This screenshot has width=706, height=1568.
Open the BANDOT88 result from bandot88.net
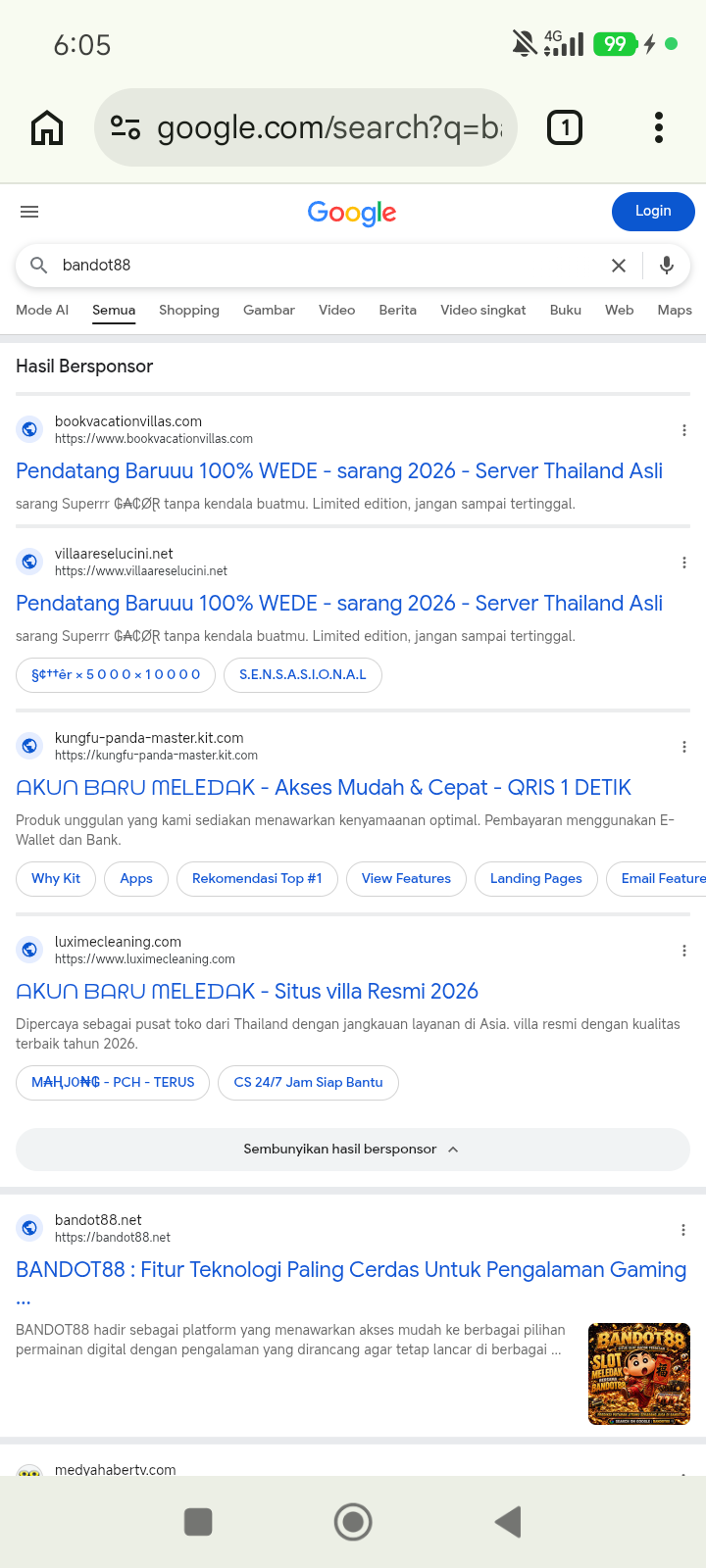[351, 1270]
